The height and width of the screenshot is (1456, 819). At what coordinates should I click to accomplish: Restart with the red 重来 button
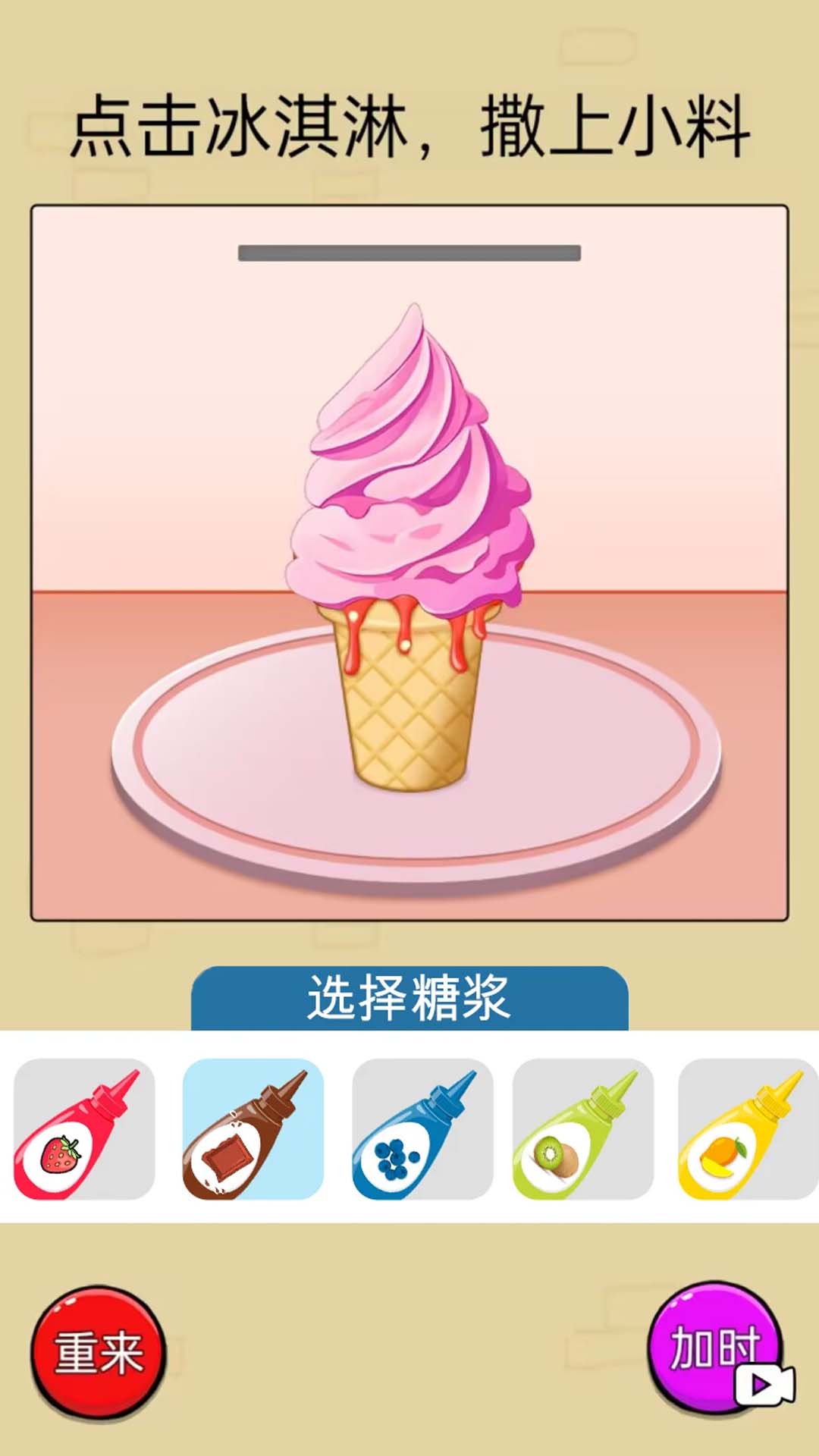[x=99, y=1353]
